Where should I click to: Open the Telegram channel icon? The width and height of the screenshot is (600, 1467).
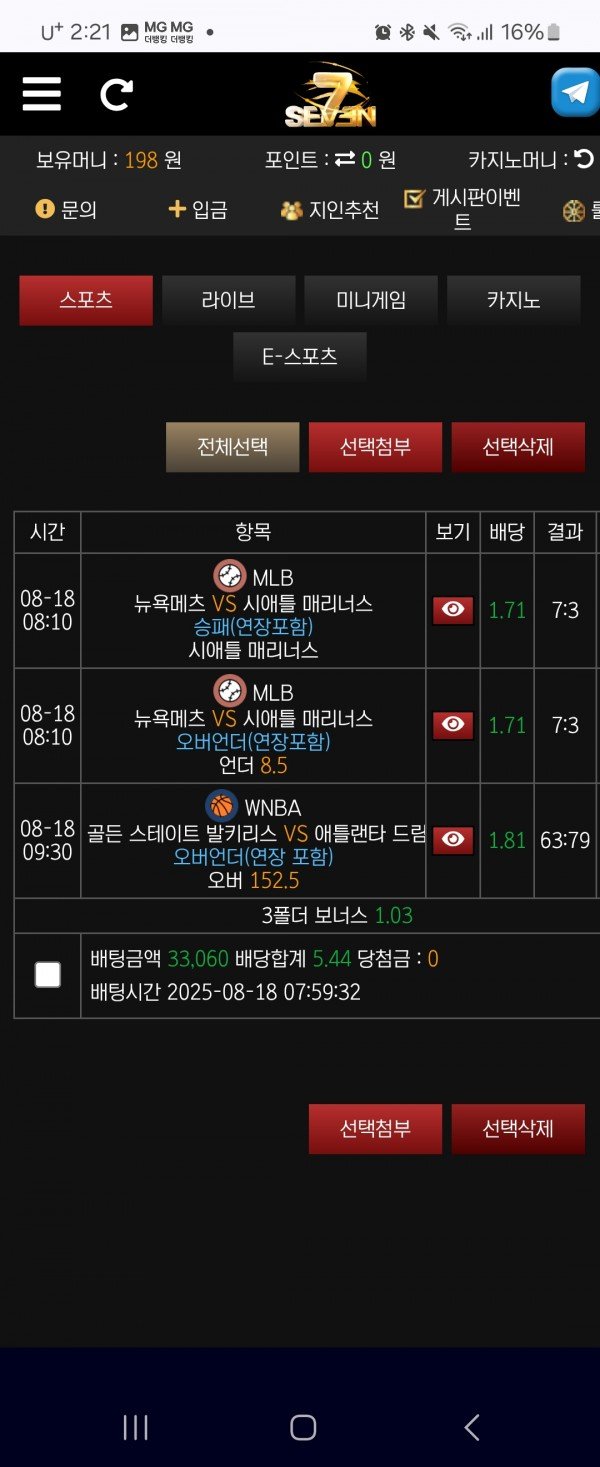click(x=575, y=93)
